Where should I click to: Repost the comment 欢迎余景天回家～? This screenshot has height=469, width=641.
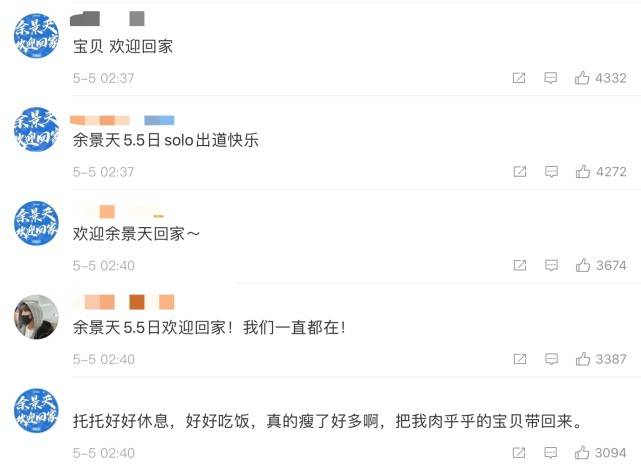(x=519, y=266)
